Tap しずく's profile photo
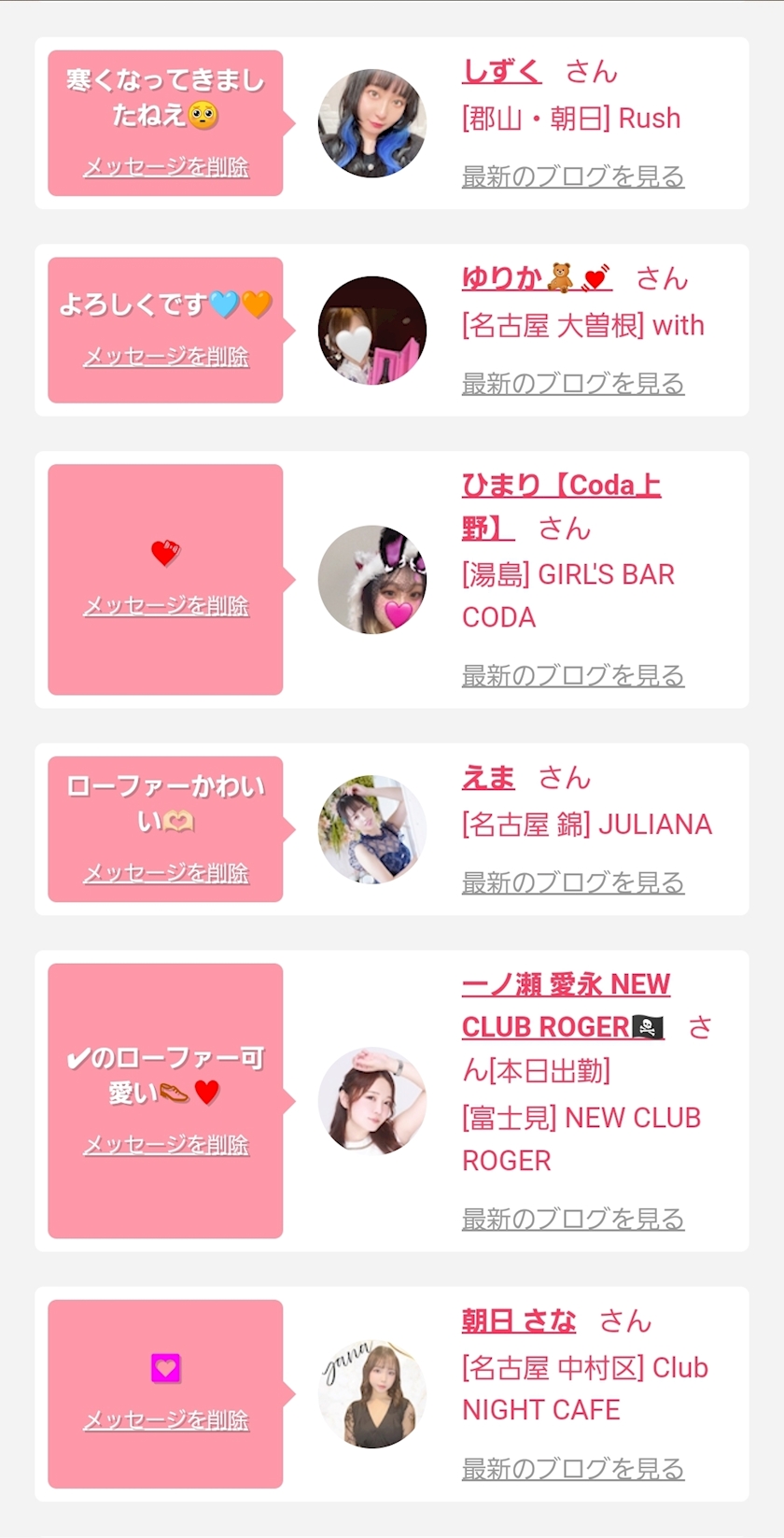 (x=372, y=123)
